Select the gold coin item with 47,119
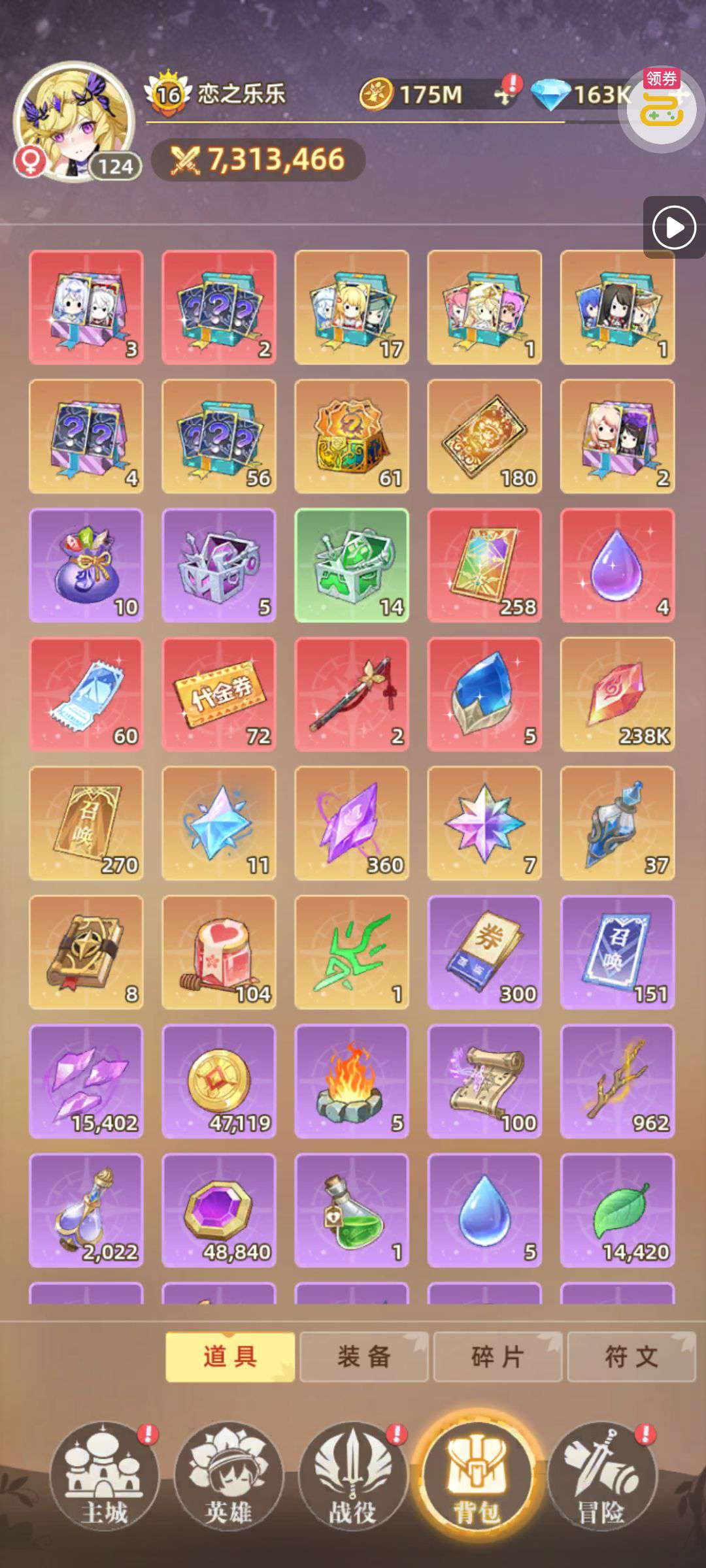 point(219,1081)
